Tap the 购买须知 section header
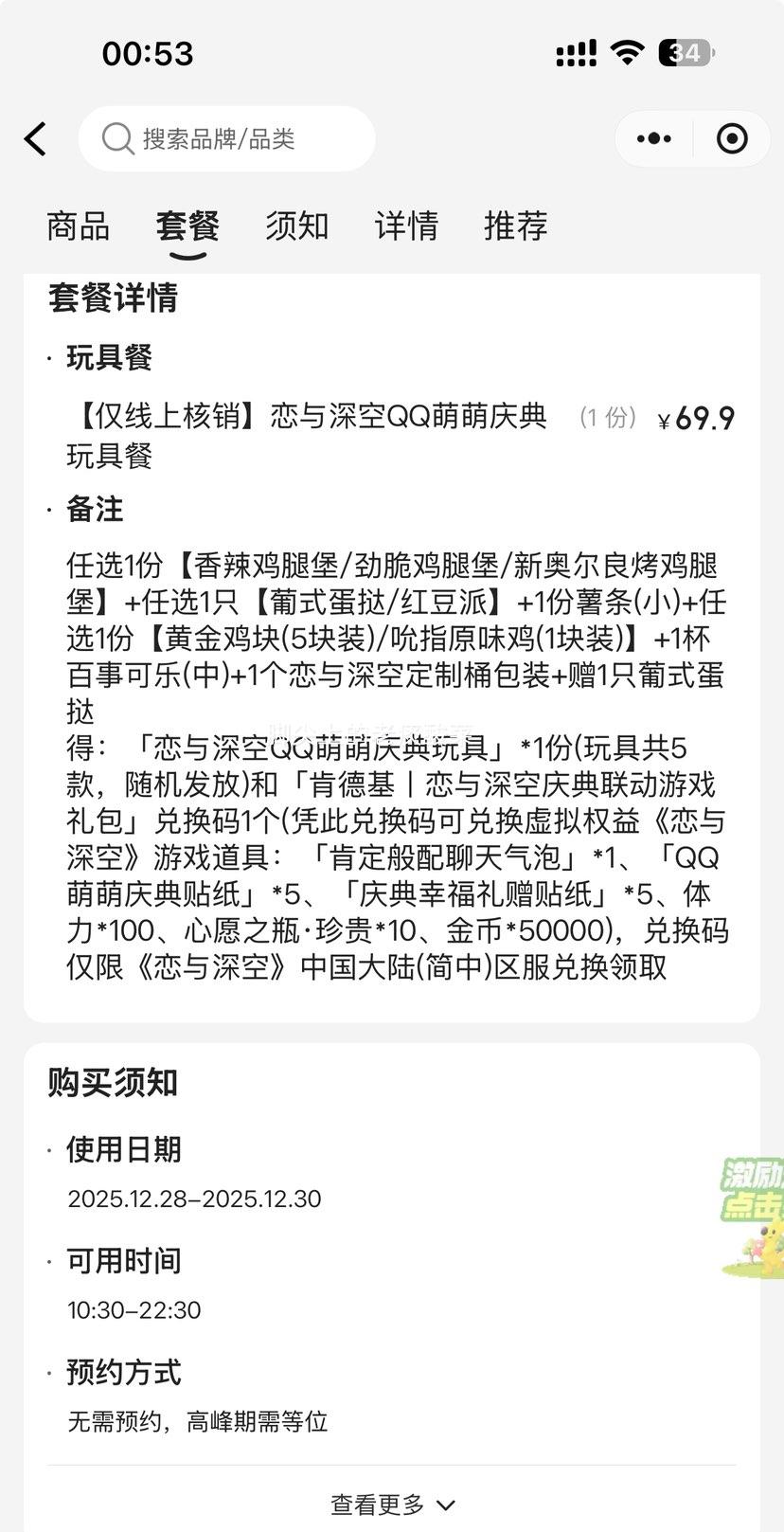784x1532 pixels. (x=113, y=1081)
